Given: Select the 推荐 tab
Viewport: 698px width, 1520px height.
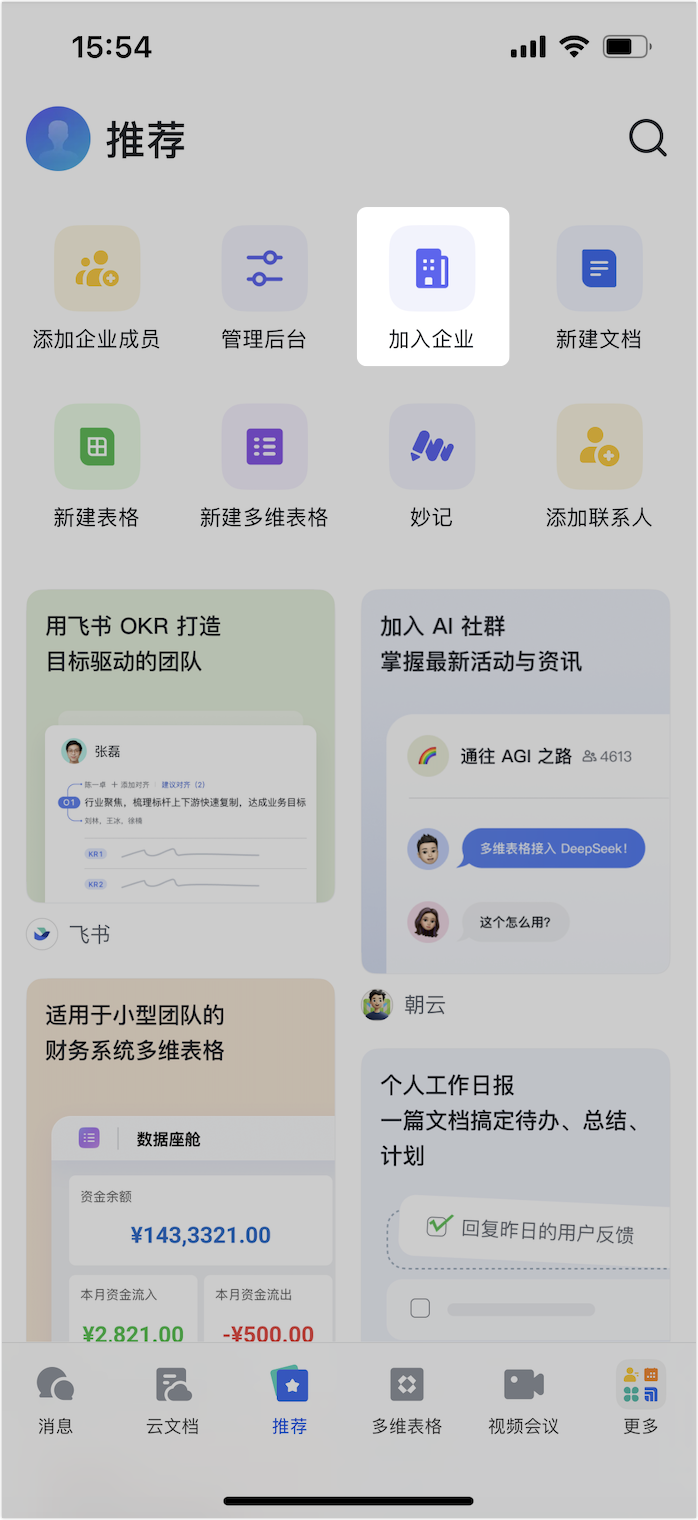Looking at the screenshot, I should (290, 1400).
